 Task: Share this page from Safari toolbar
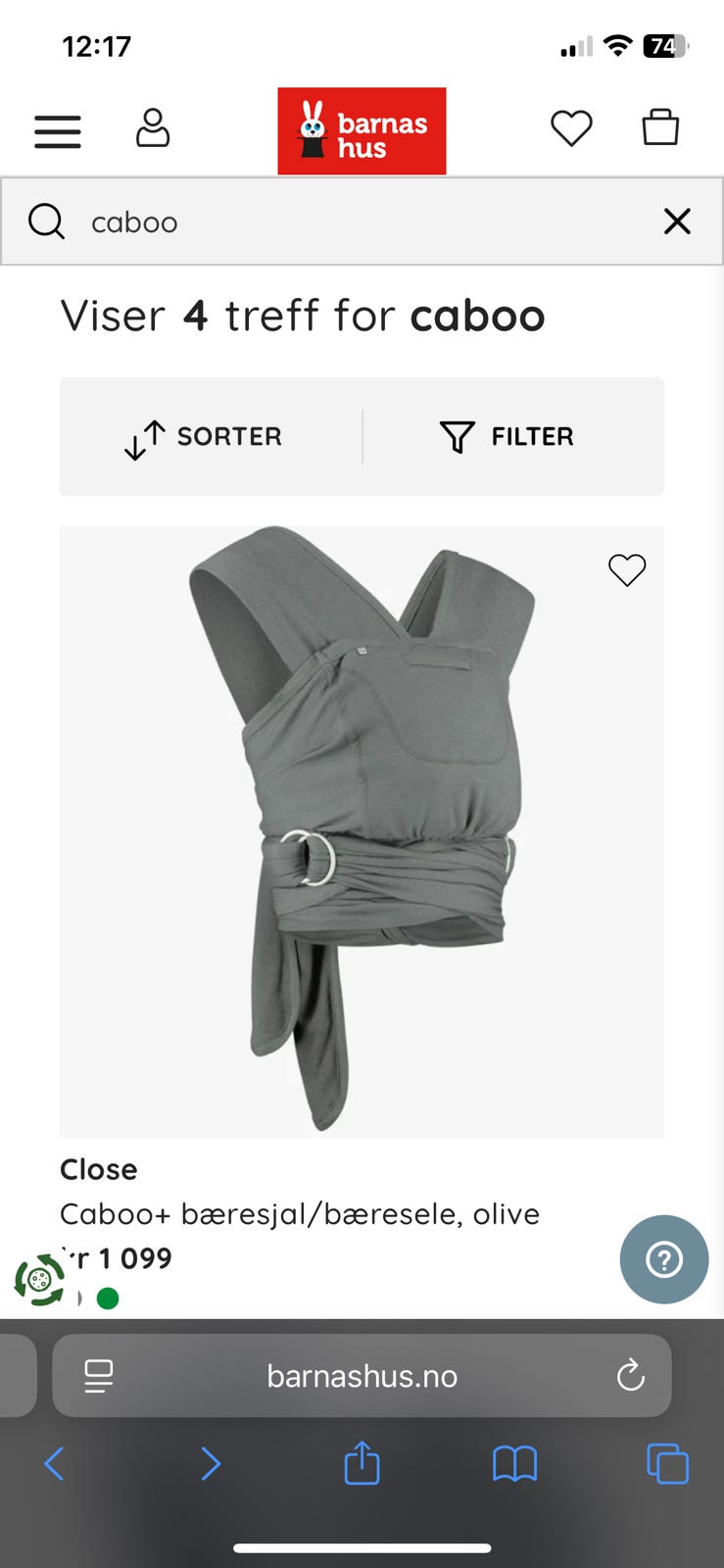pyautogui.click(x=362, y=1463)
